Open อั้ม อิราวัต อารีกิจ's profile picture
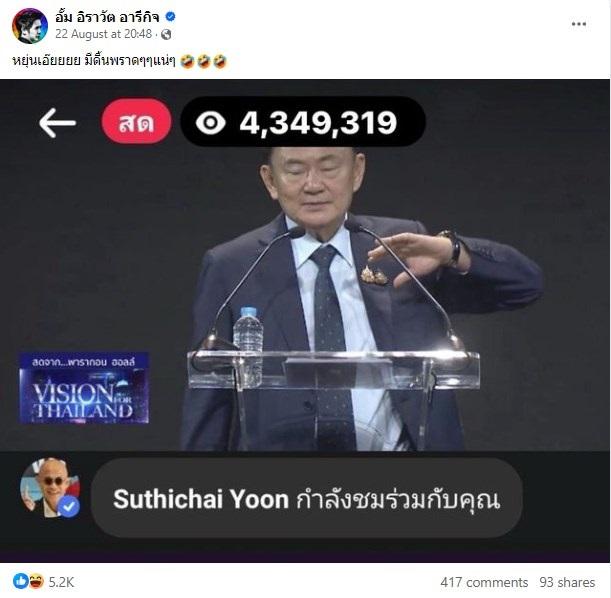 point(29,26)
